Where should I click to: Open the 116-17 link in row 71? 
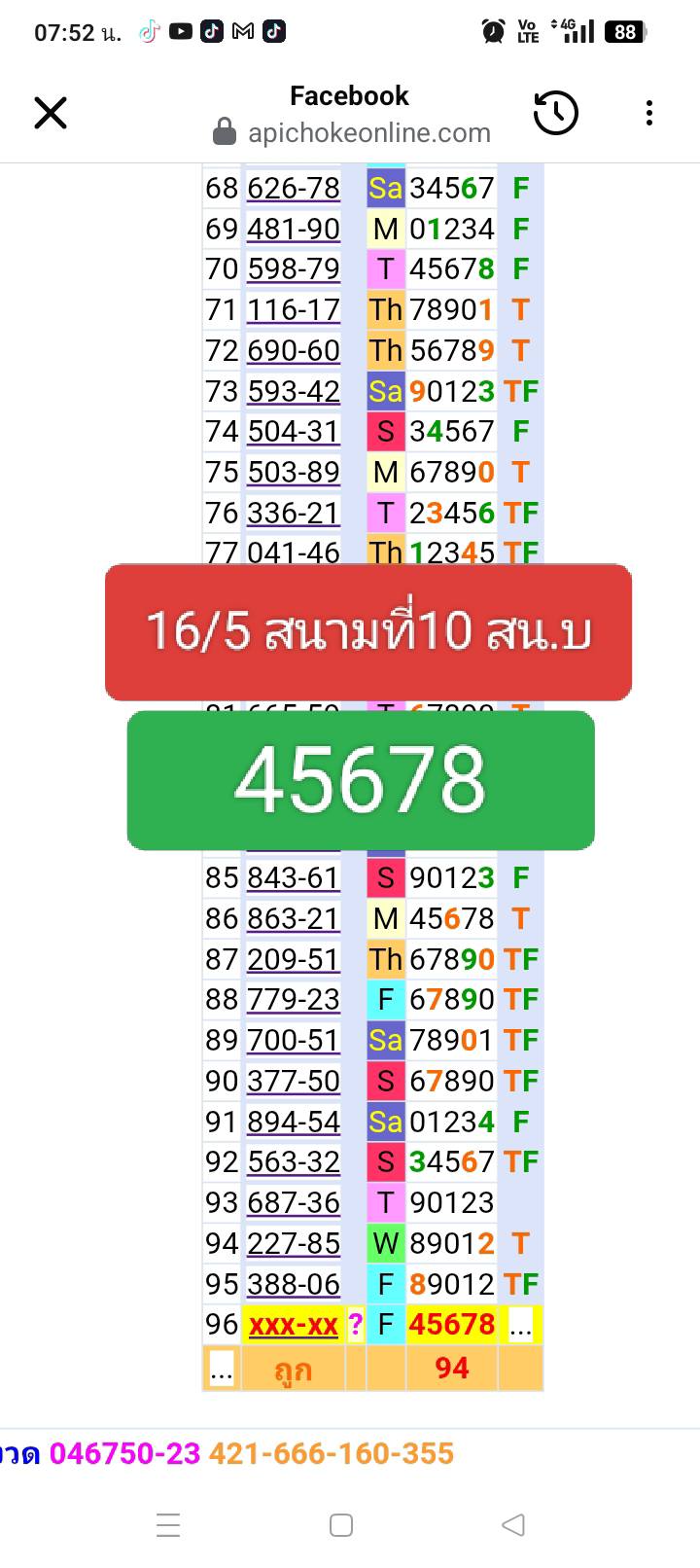click(x=294, y=309)
